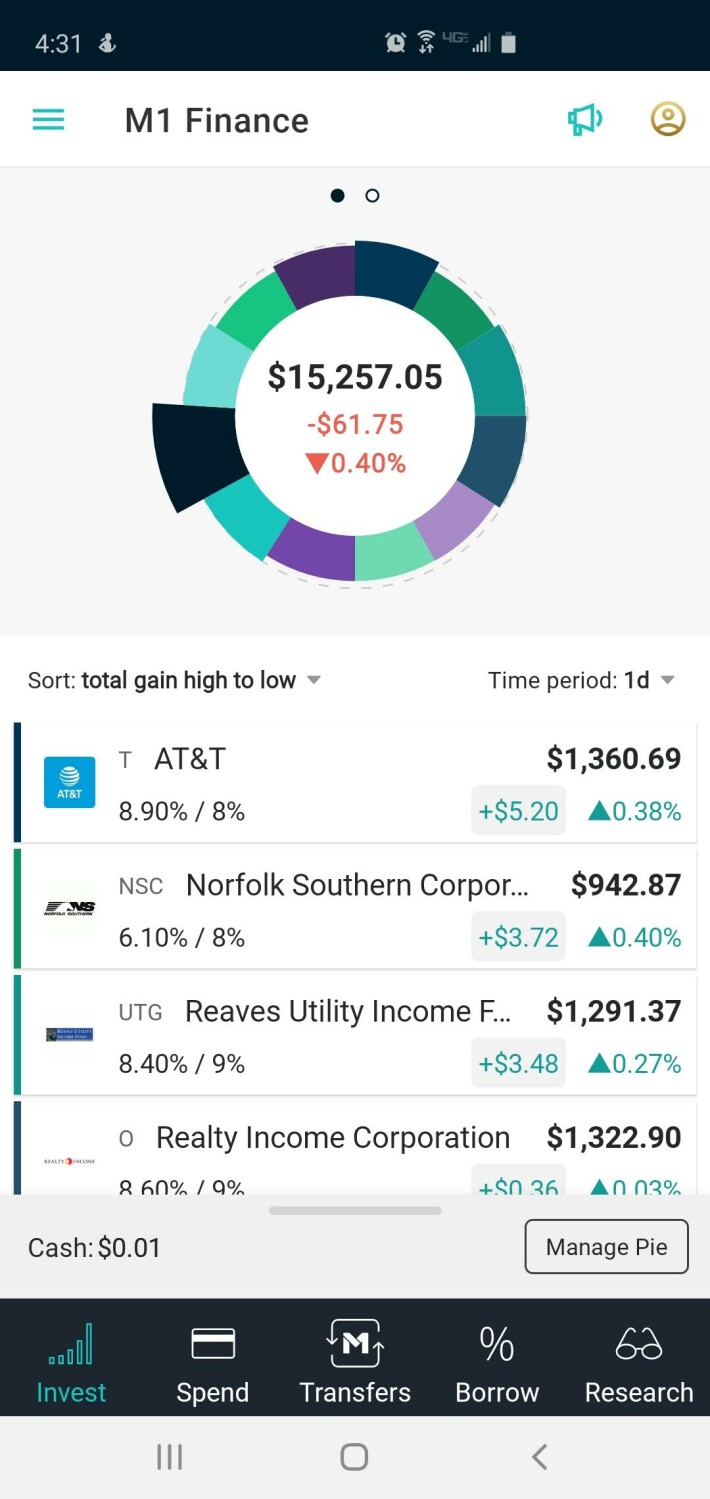Open the announcements megaphone icon
Screen dimensions: 710x1499
[x=585, y=120]
